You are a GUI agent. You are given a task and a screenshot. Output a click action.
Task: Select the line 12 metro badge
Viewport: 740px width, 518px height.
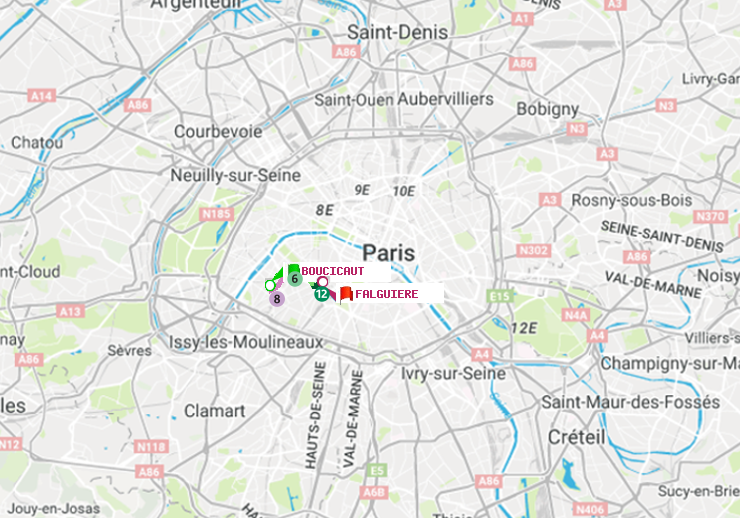pos(321,294)
